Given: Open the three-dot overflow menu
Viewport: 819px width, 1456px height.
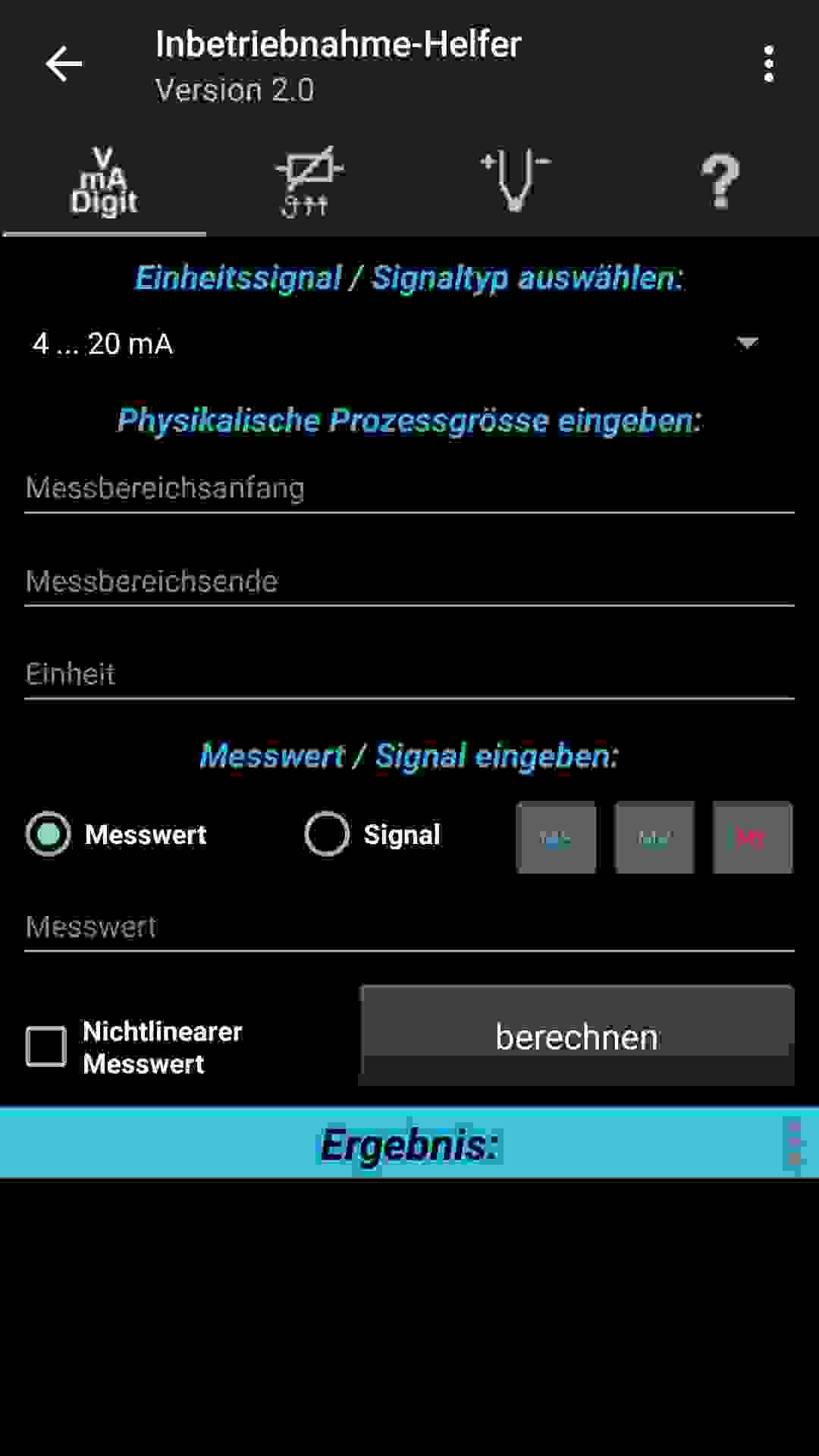Looking at the screenshot, I should point(769,64).
